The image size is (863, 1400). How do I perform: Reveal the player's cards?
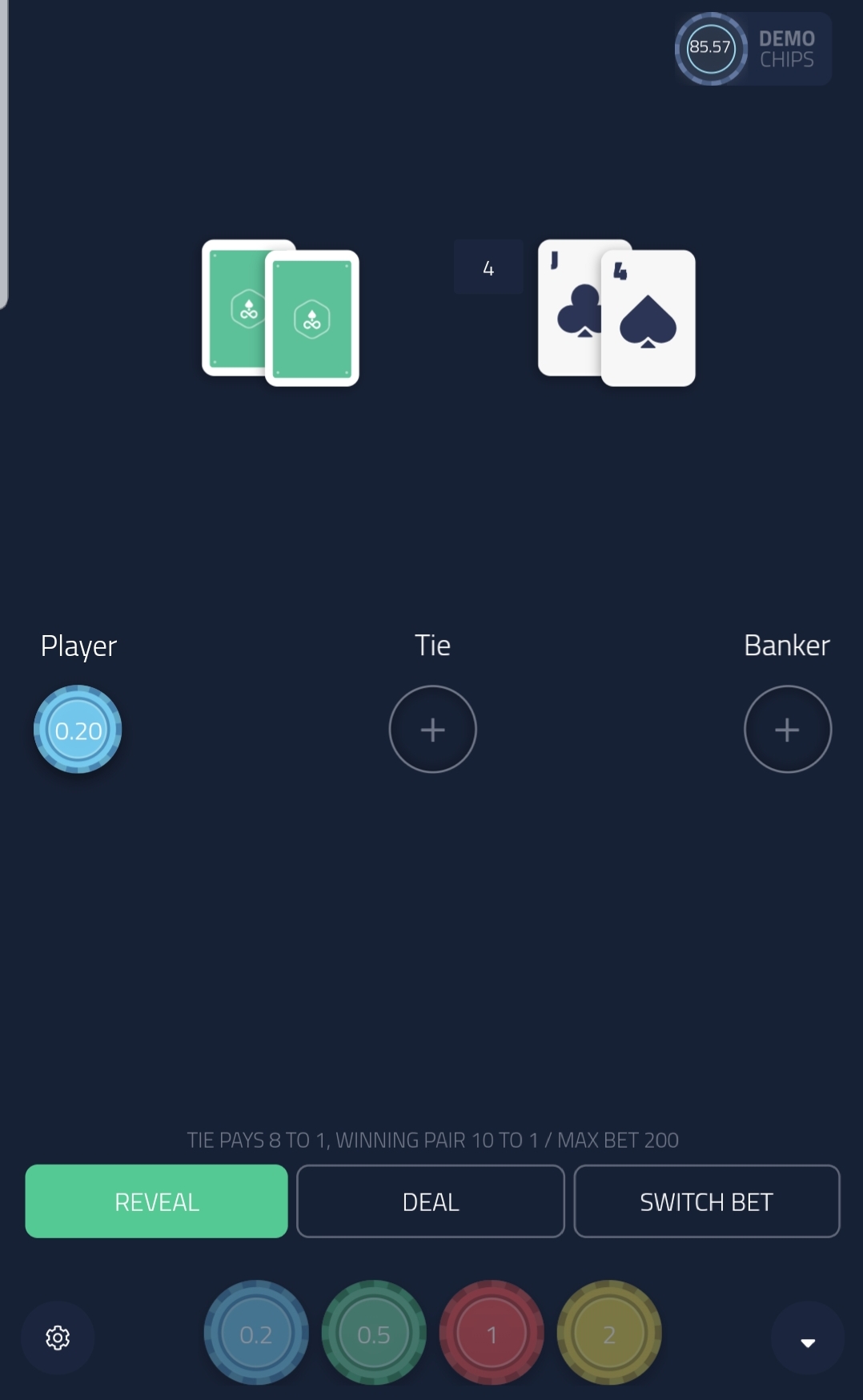click(156, 1201)
